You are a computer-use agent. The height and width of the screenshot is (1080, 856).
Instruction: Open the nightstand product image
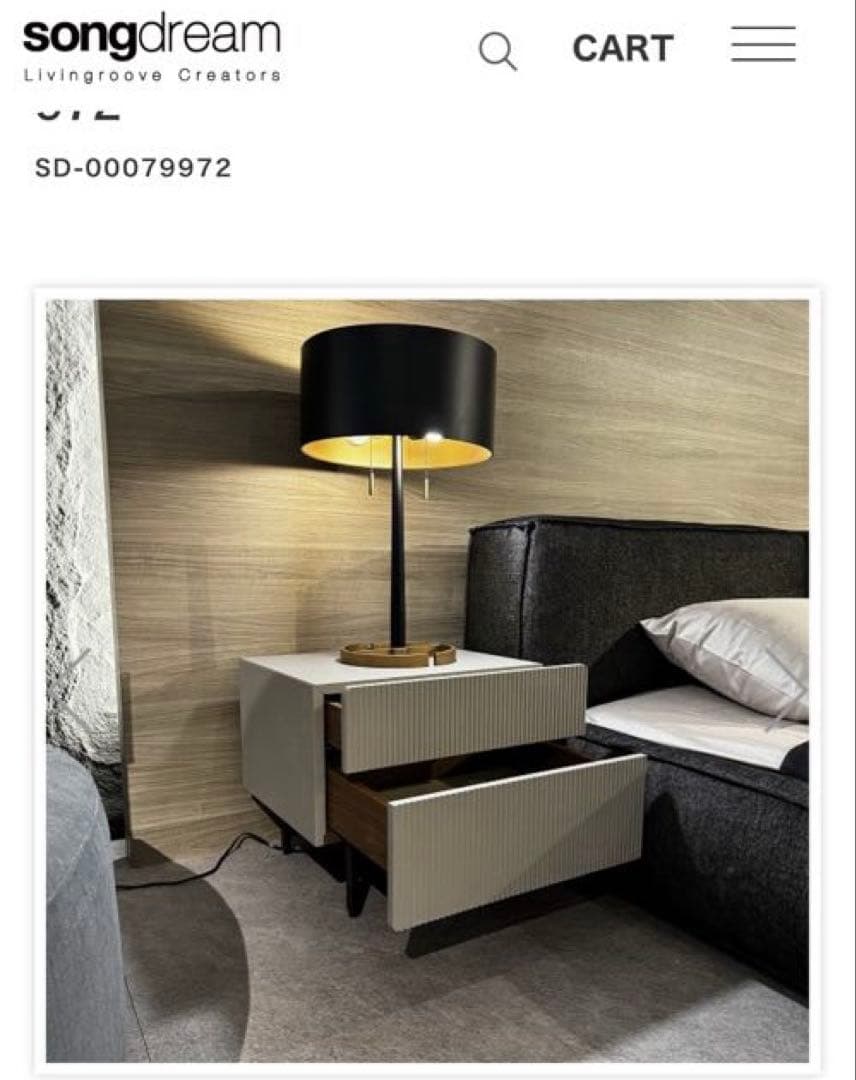pyautogui.click(x=427, y=680)
